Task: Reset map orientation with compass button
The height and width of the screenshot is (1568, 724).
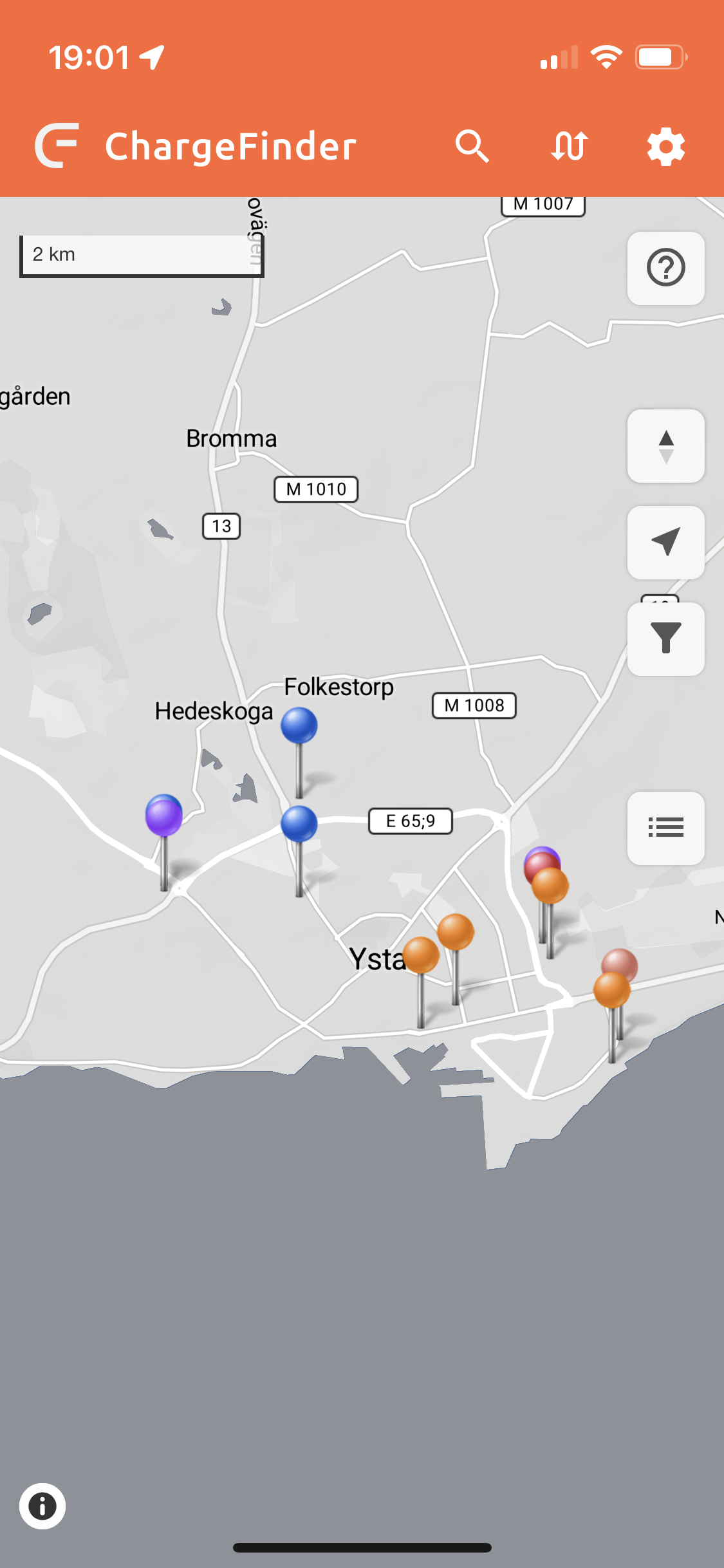Action: coord(665,446)
